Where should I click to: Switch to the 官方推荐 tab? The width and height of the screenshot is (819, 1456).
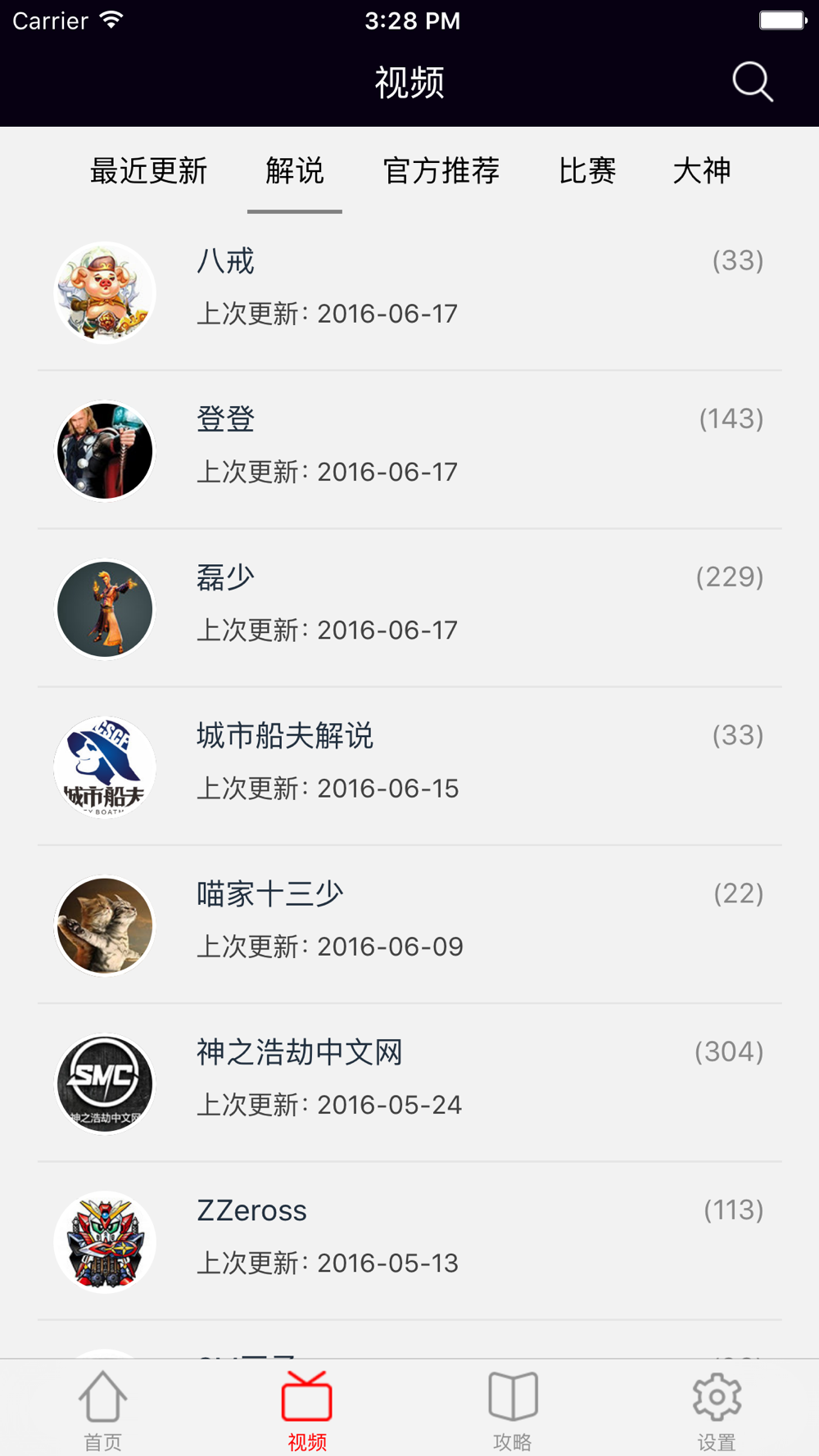pyautogui.click(x=441, y=171)
